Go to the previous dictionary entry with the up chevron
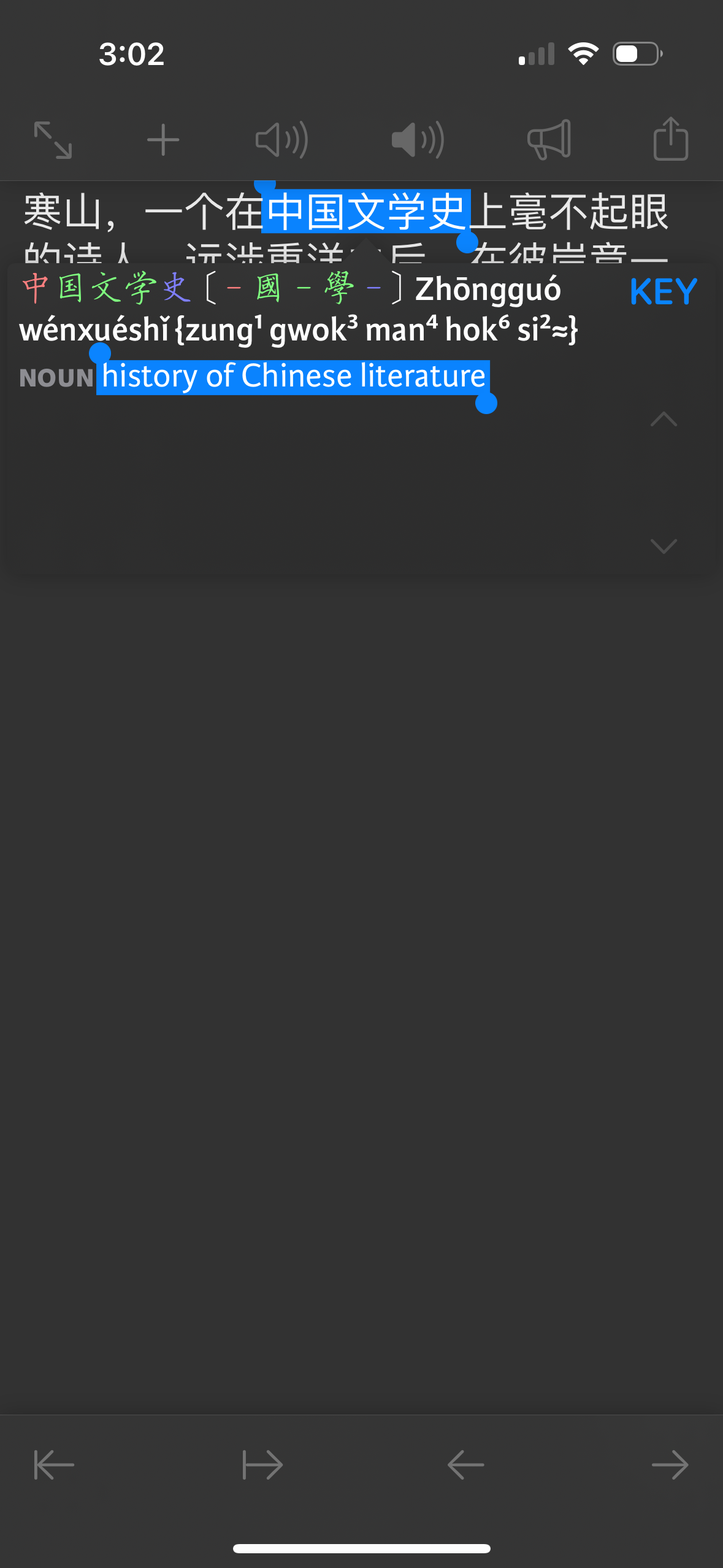 coord(664,419)
